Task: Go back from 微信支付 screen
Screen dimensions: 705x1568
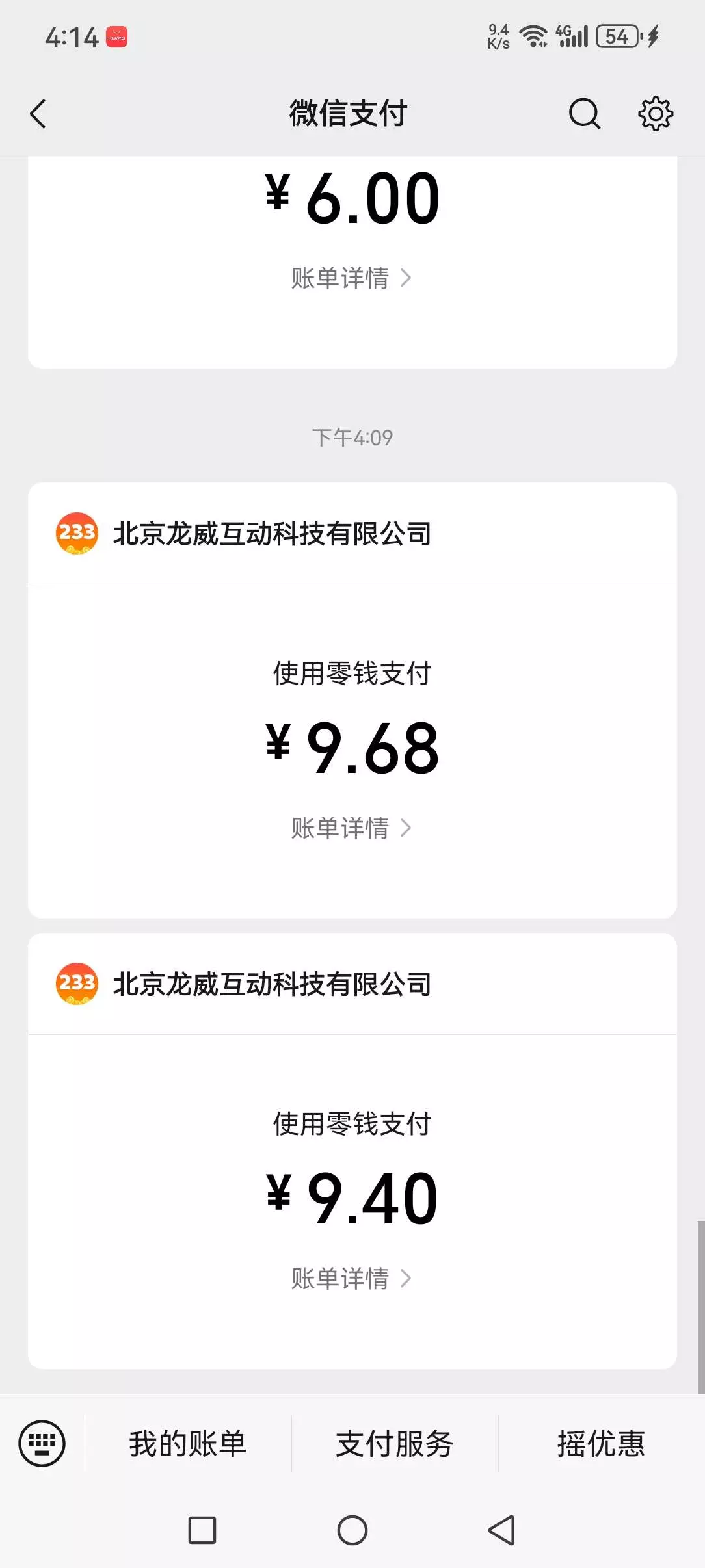Action: 38,114
